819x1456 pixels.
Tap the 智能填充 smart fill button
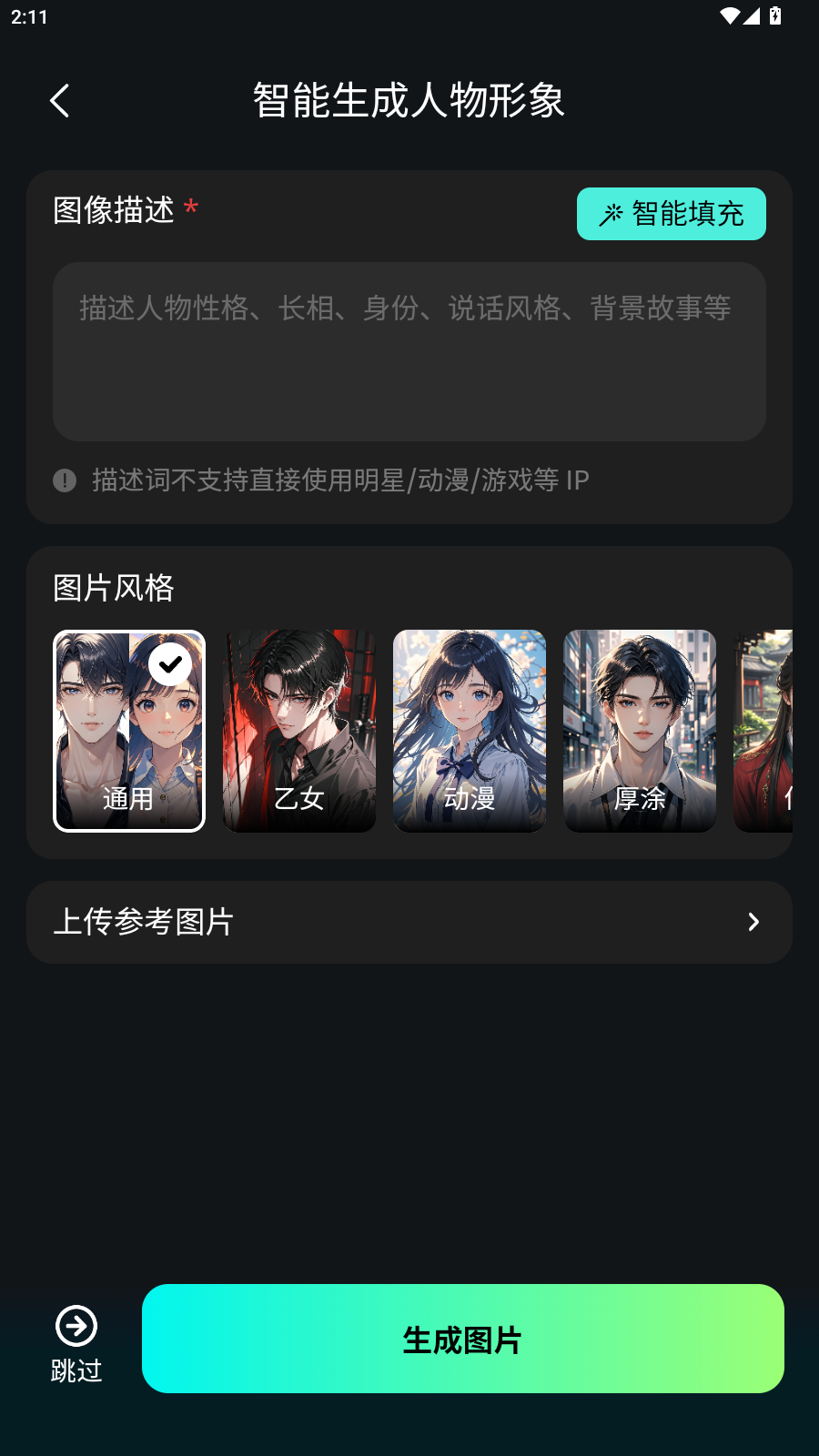pos(671,214)
